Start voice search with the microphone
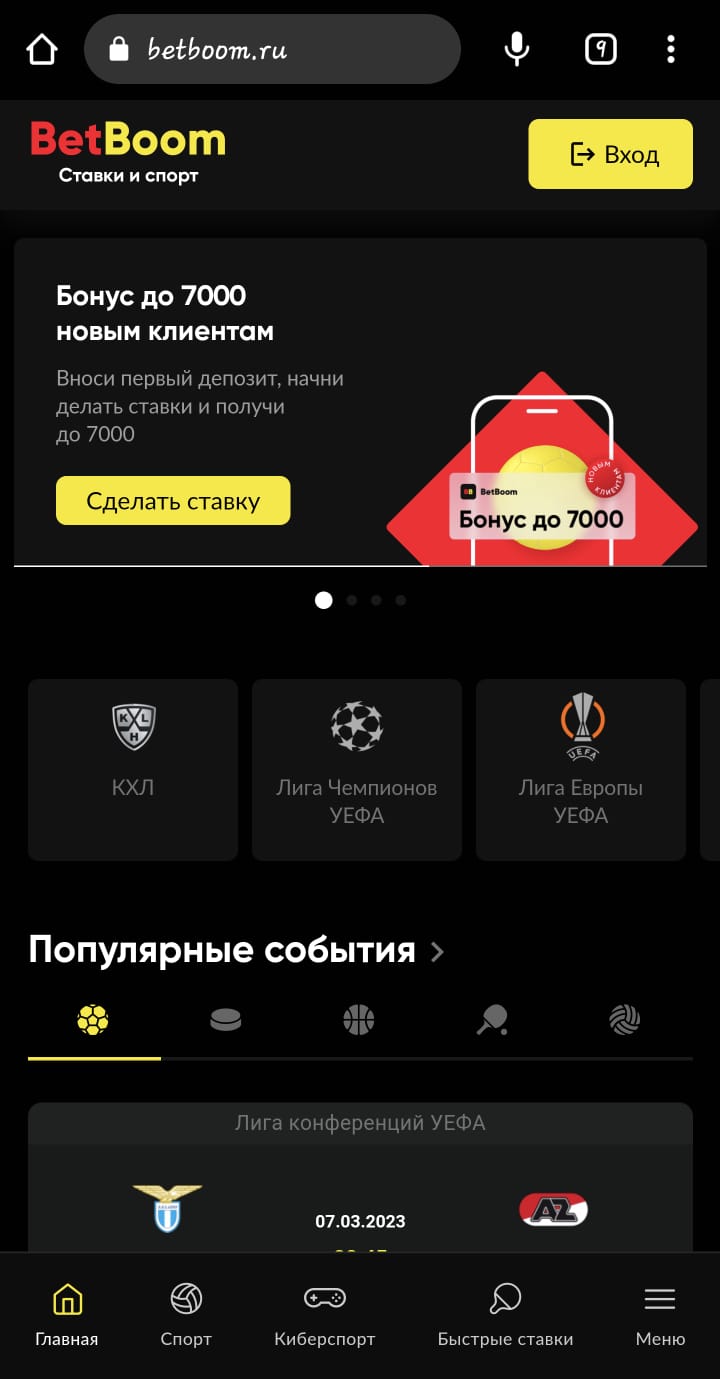 coord(517,48)
